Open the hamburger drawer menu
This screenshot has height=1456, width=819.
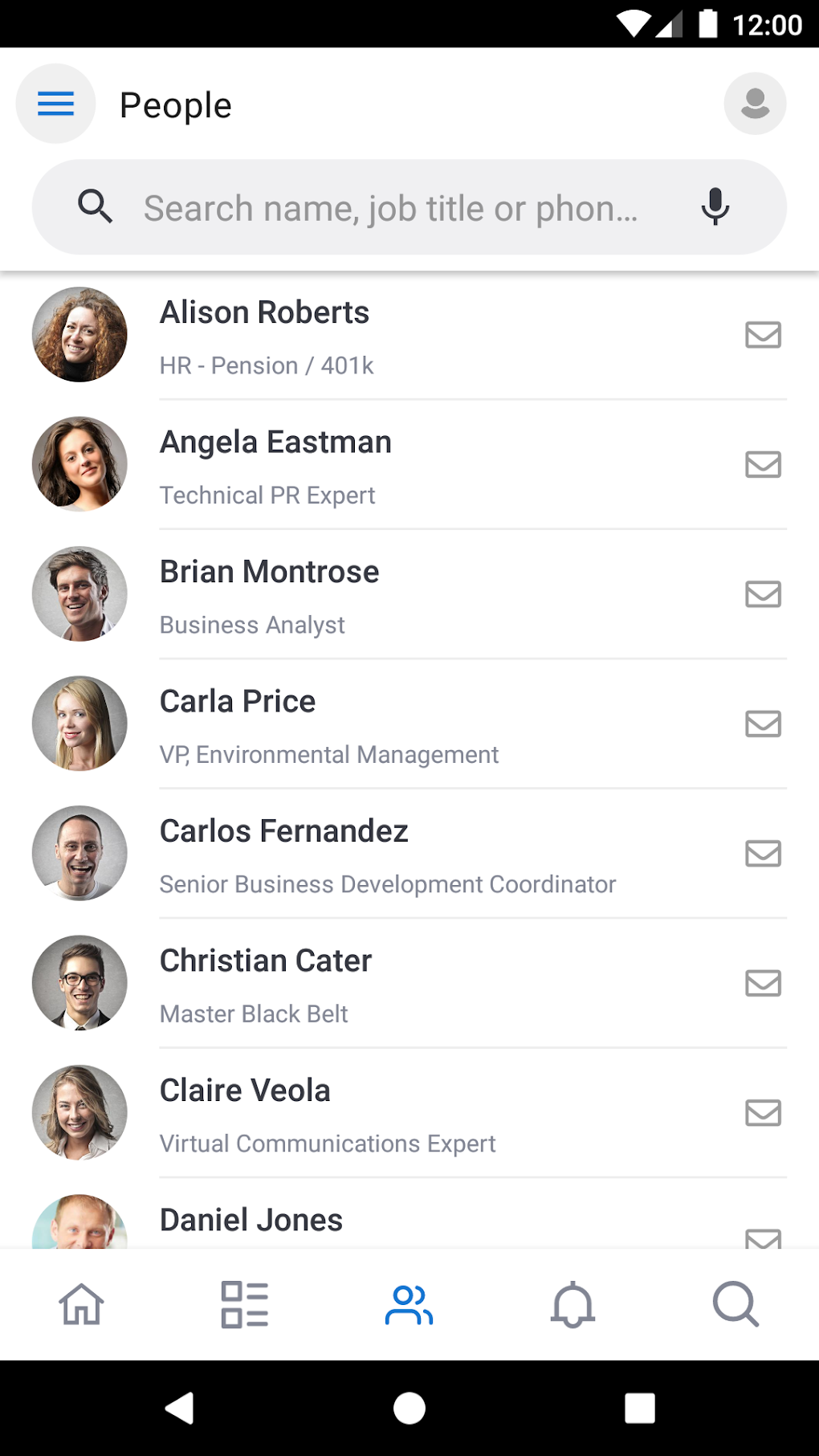(55, 104)
